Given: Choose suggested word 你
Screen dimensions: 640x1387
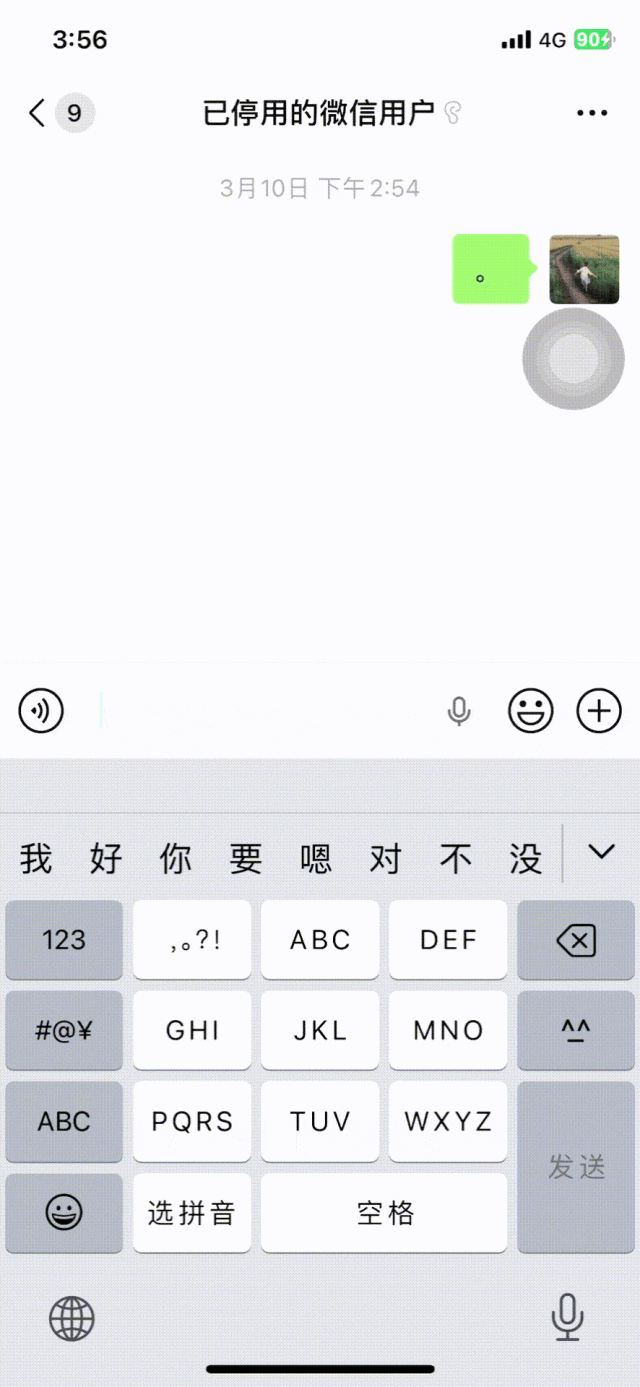Looking at the screenshot, I should pyautogui.click(x=175, y=858).
